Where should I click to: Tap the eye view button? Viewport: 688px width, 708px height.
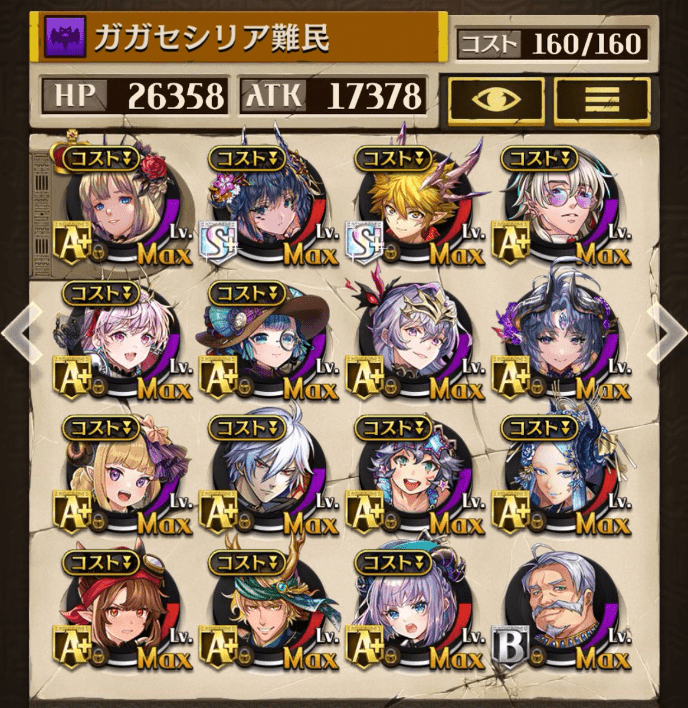pyautogui.click(x=496, y=99)
